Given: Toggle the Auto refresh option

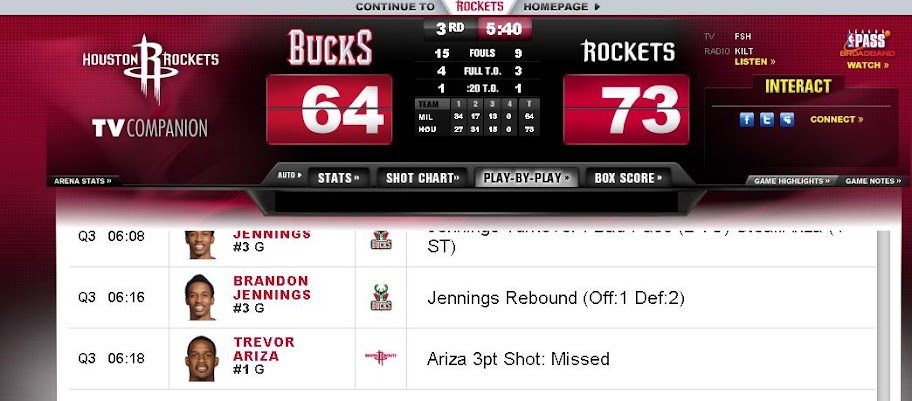Looking at the screenshot, I should (x=289, y=176).
